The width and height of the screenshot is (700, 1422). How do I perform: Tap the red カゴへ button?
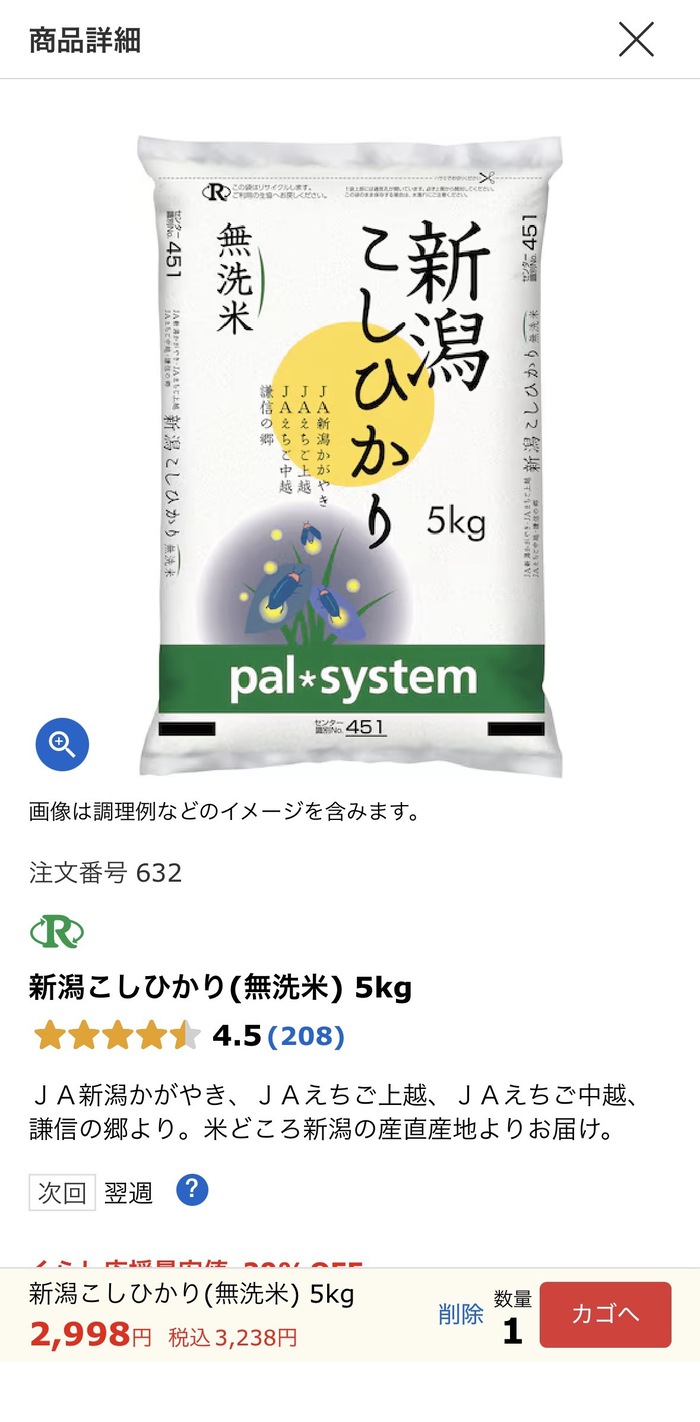coord(605,1314)
